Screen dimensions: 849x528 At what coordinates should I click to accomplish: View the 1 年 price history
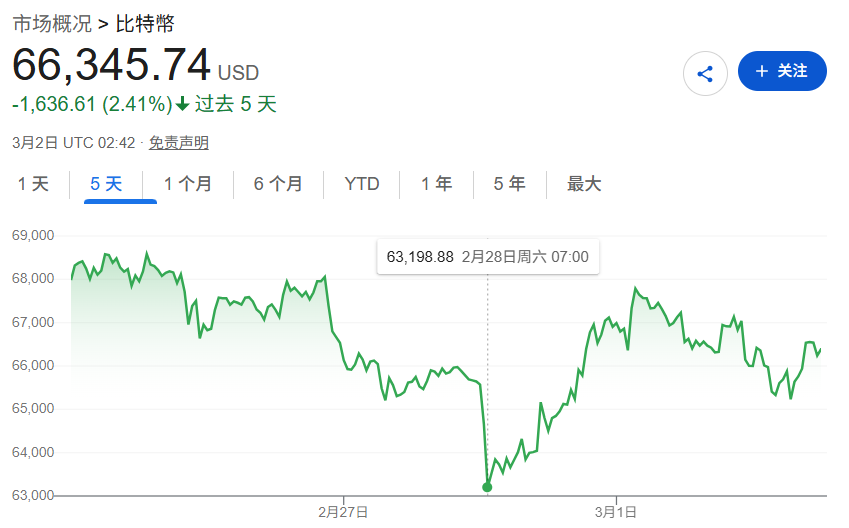click(x=436, y=184)
